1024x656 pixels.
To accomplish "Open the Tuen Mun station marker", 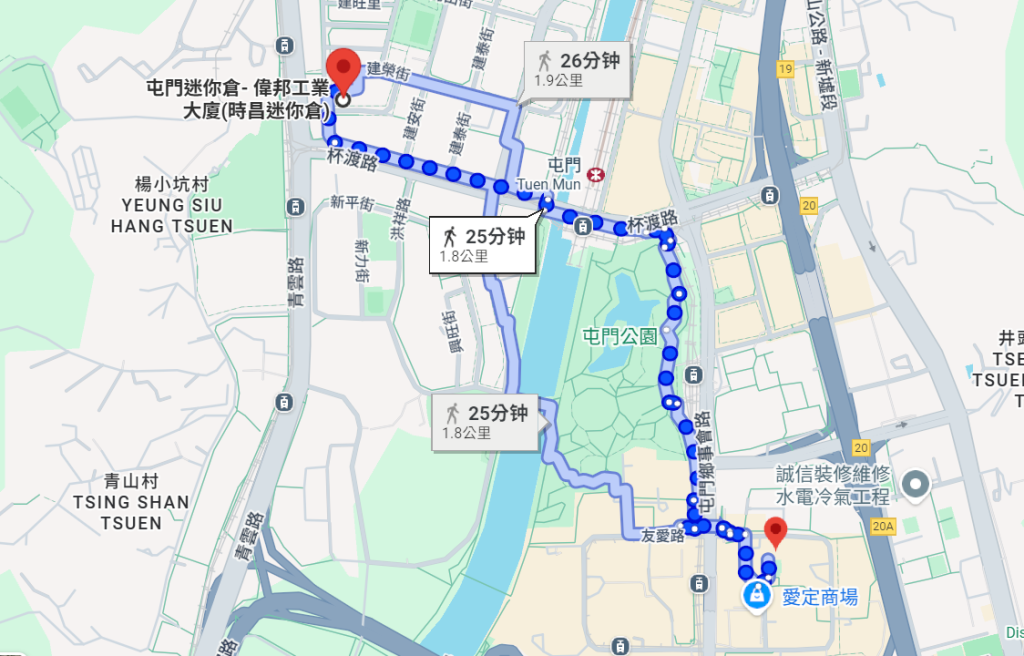I will click(x=596, y=173).
